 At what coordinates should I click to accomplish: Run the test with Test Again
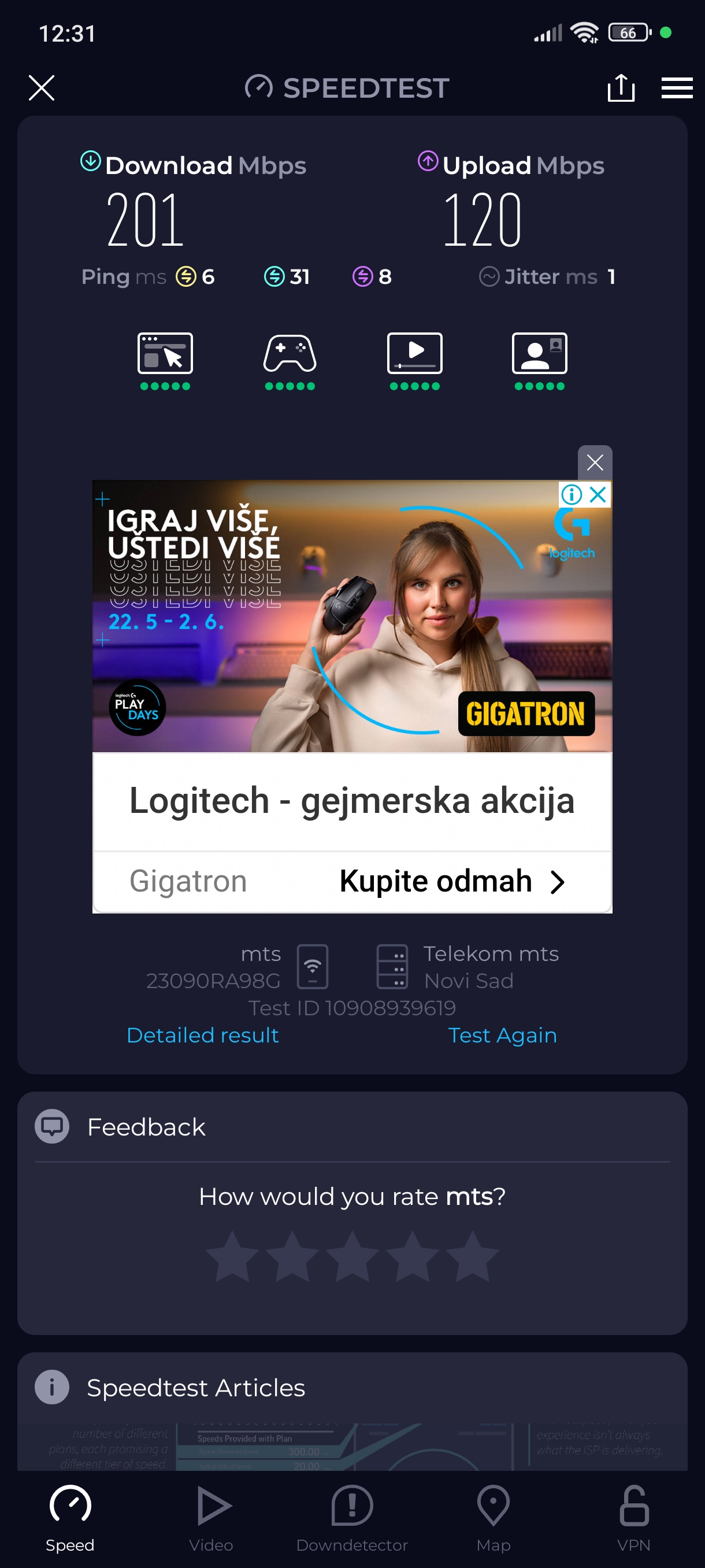point(502,1035)
